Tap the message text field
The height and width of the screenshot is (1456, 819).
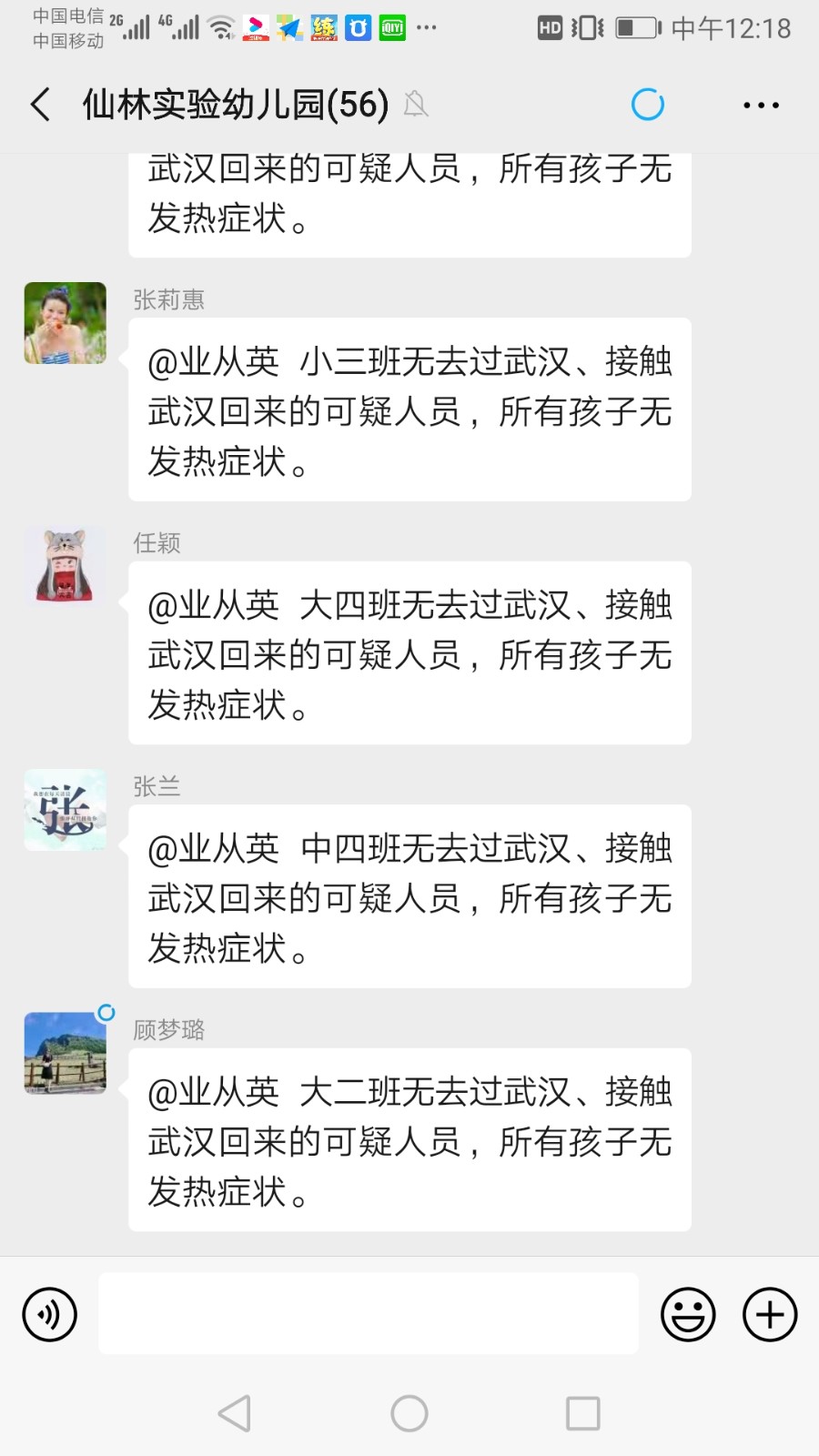tap(369, 1314)
